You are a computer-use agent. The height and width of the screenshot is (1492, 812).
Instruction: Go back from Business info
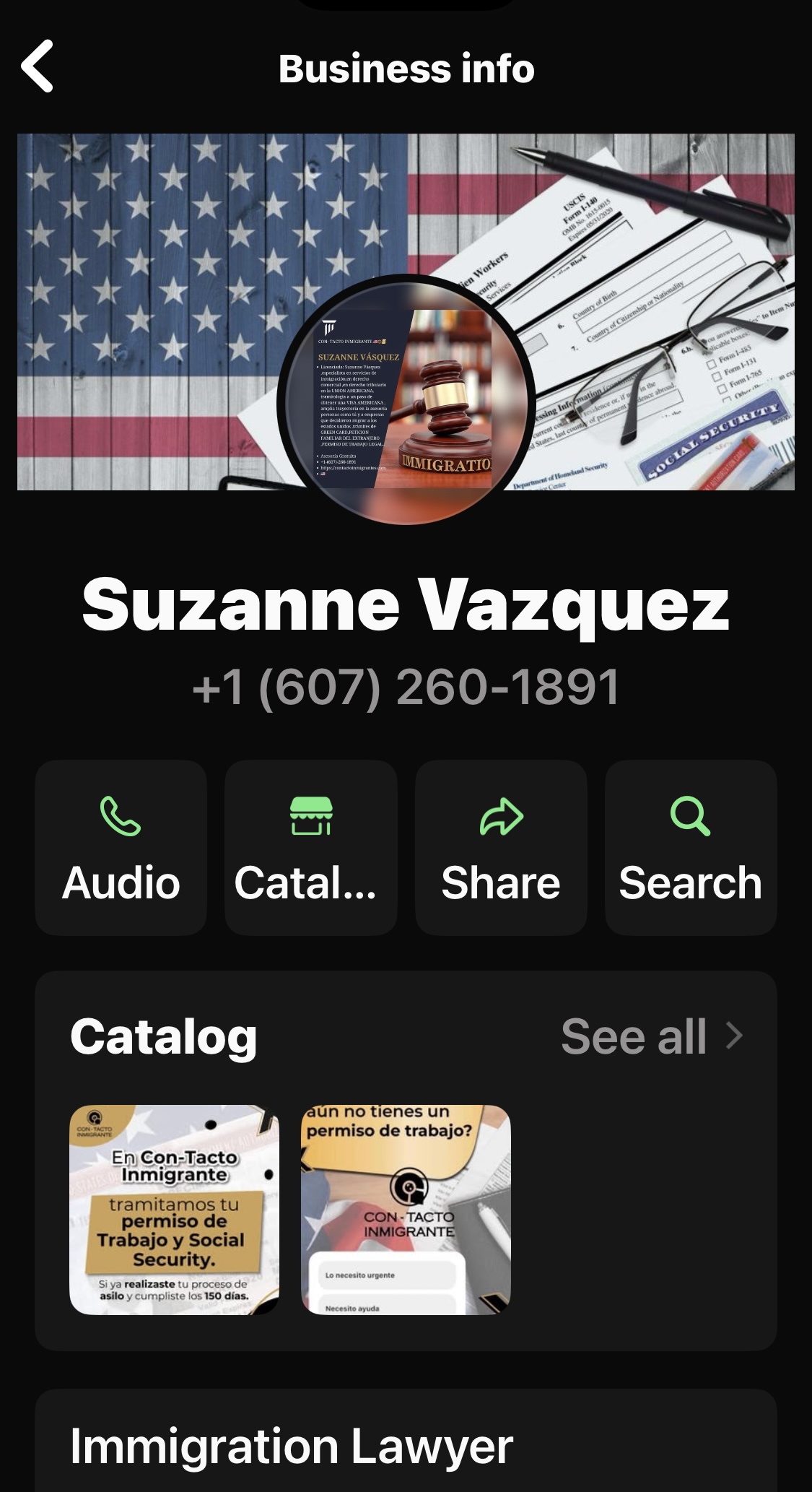38,66
